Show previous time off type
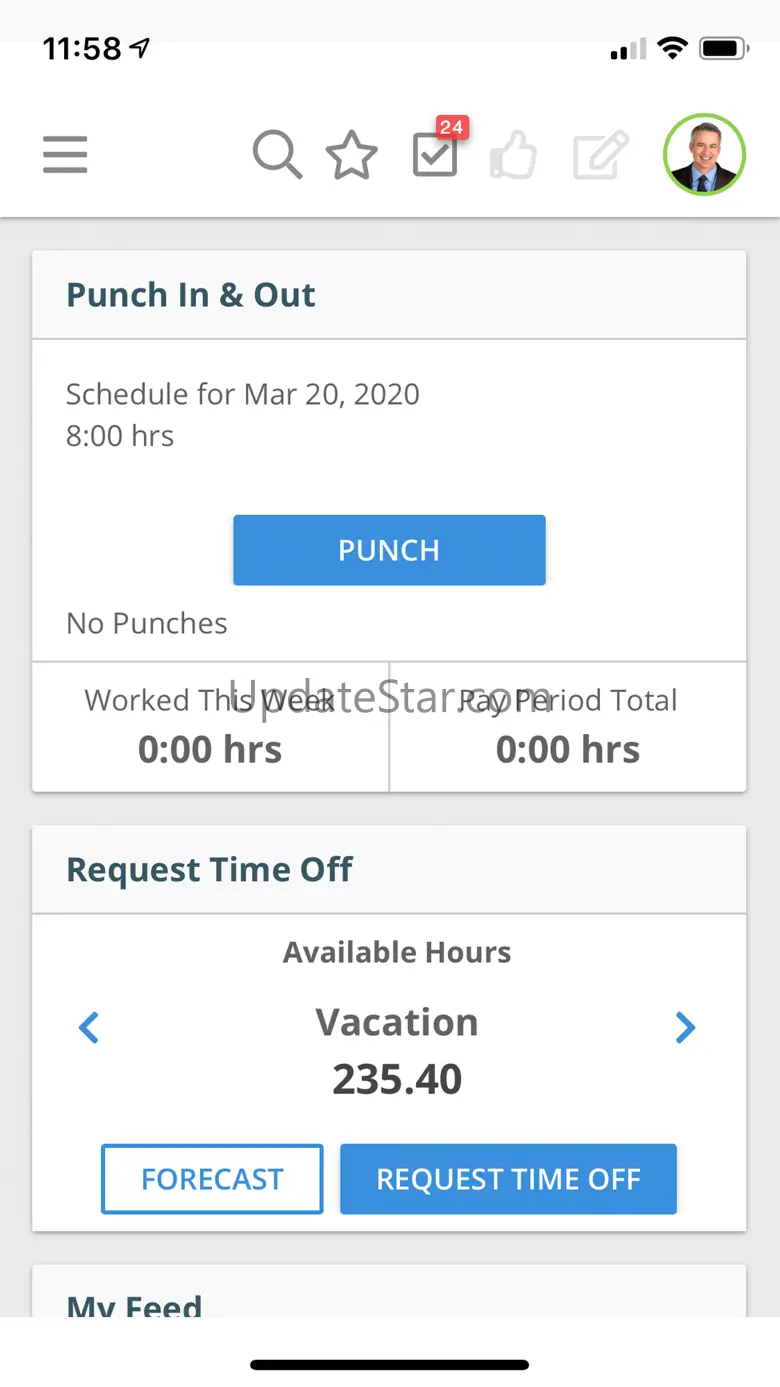 point(89,1027)
